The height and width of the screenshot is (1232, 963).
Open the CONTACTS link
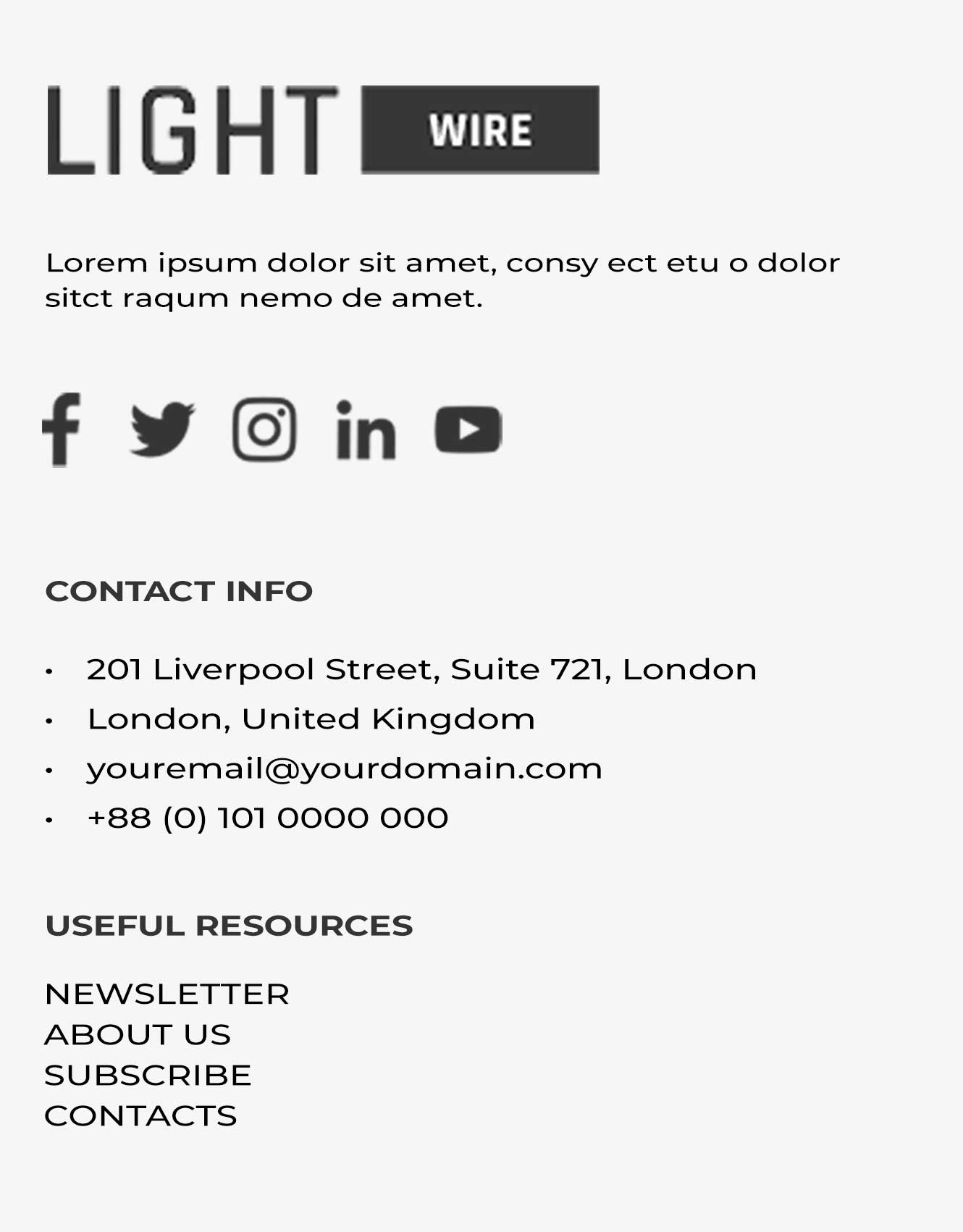coord(140,1116)
